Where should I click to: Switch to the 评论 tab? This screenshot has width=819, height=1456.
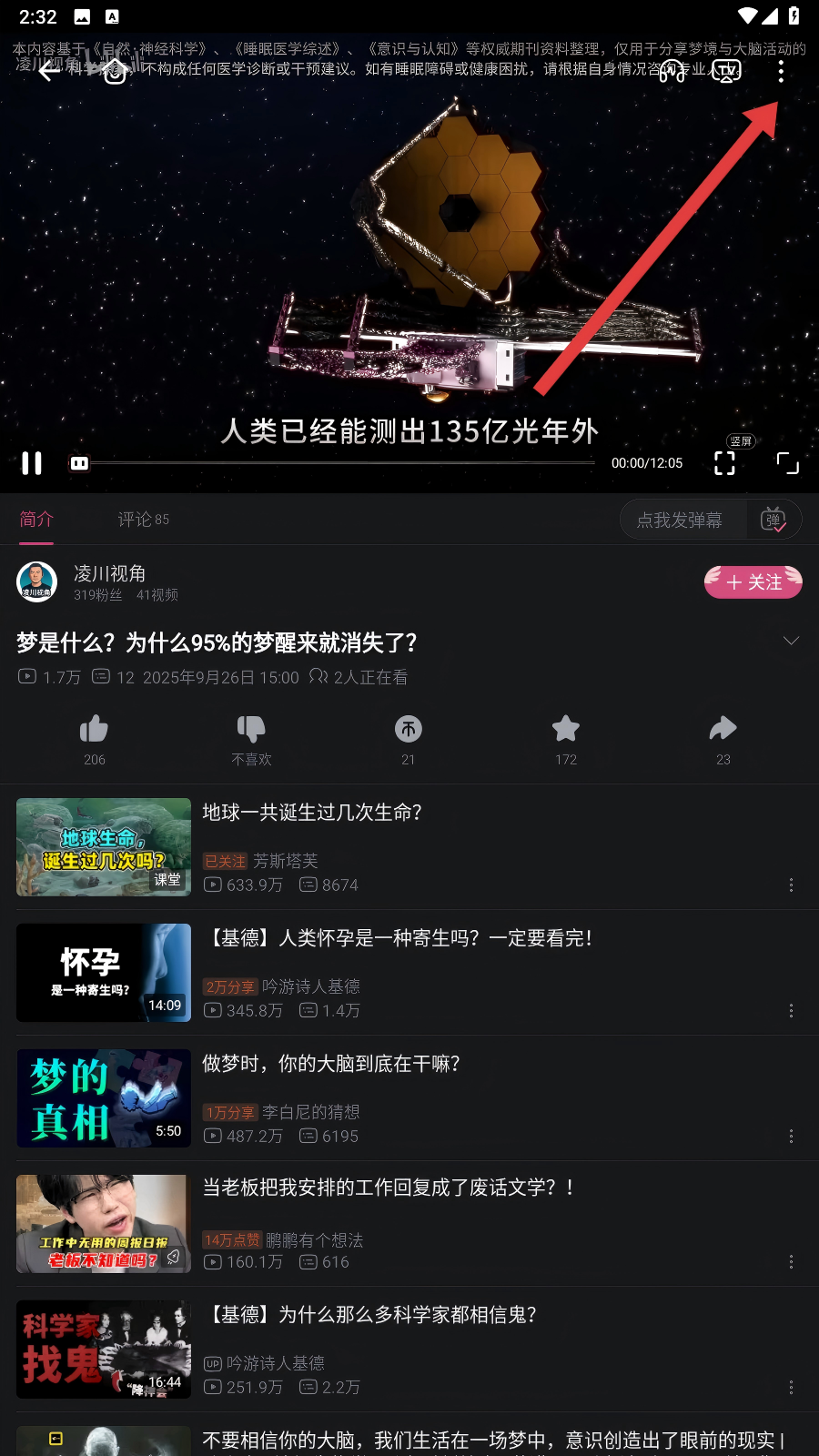143,520
